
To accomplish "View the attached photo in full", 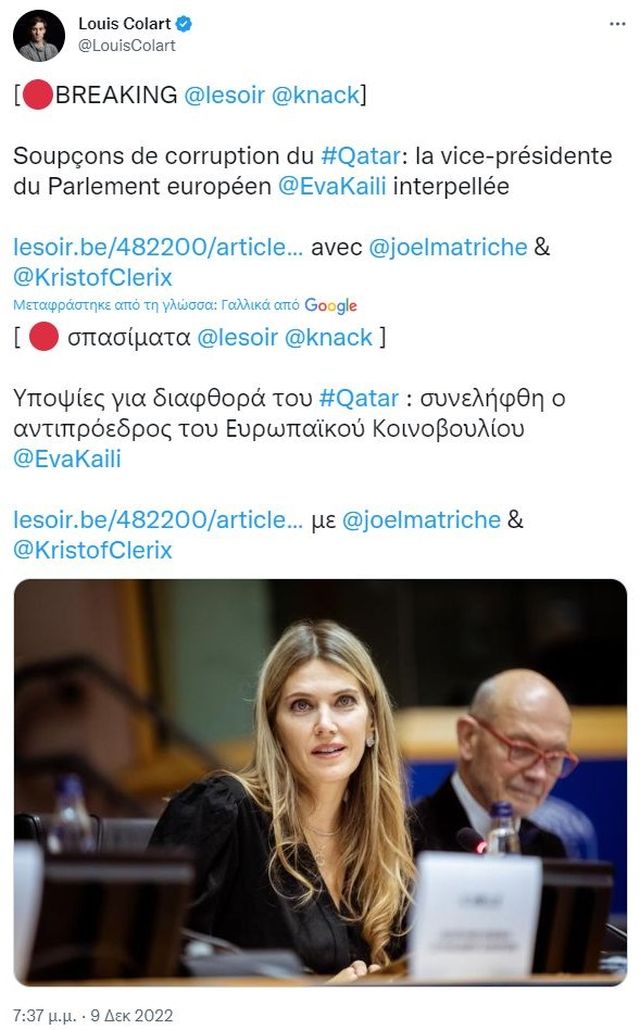I will [320, 783].
